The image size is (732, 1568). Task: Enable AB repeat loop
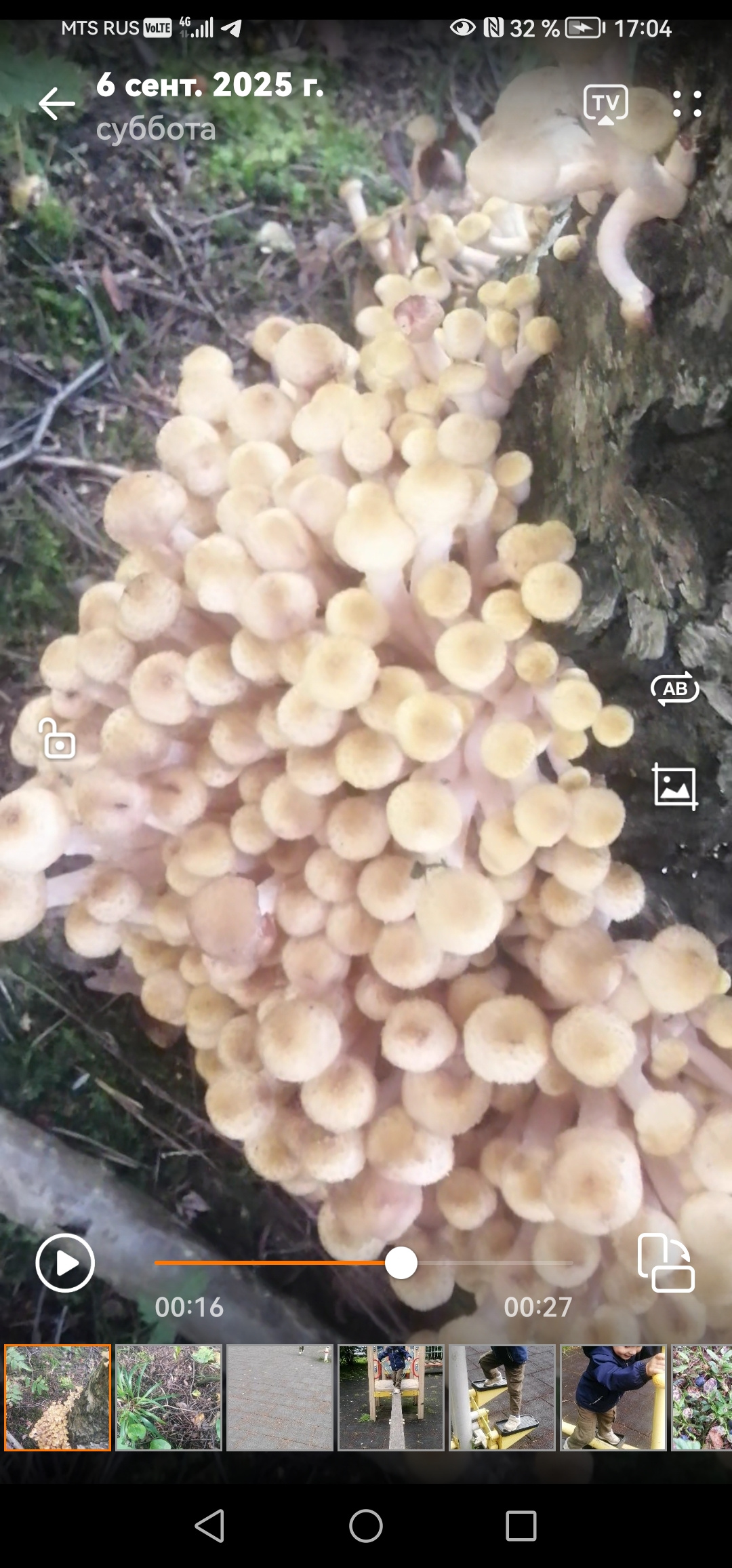(674, 689)
